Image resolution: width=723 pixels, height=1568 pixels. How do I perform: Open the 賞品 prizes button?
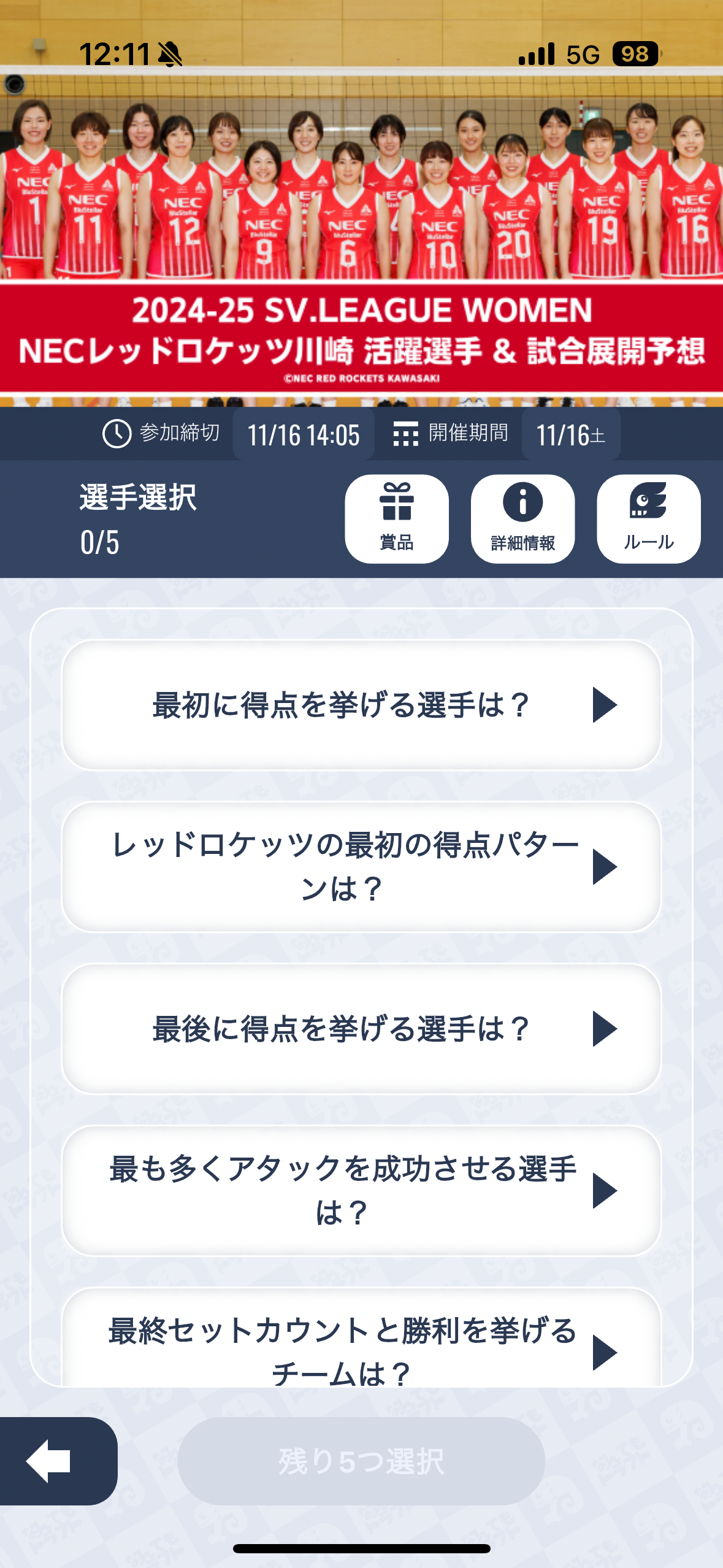click(x=397, y=518)
